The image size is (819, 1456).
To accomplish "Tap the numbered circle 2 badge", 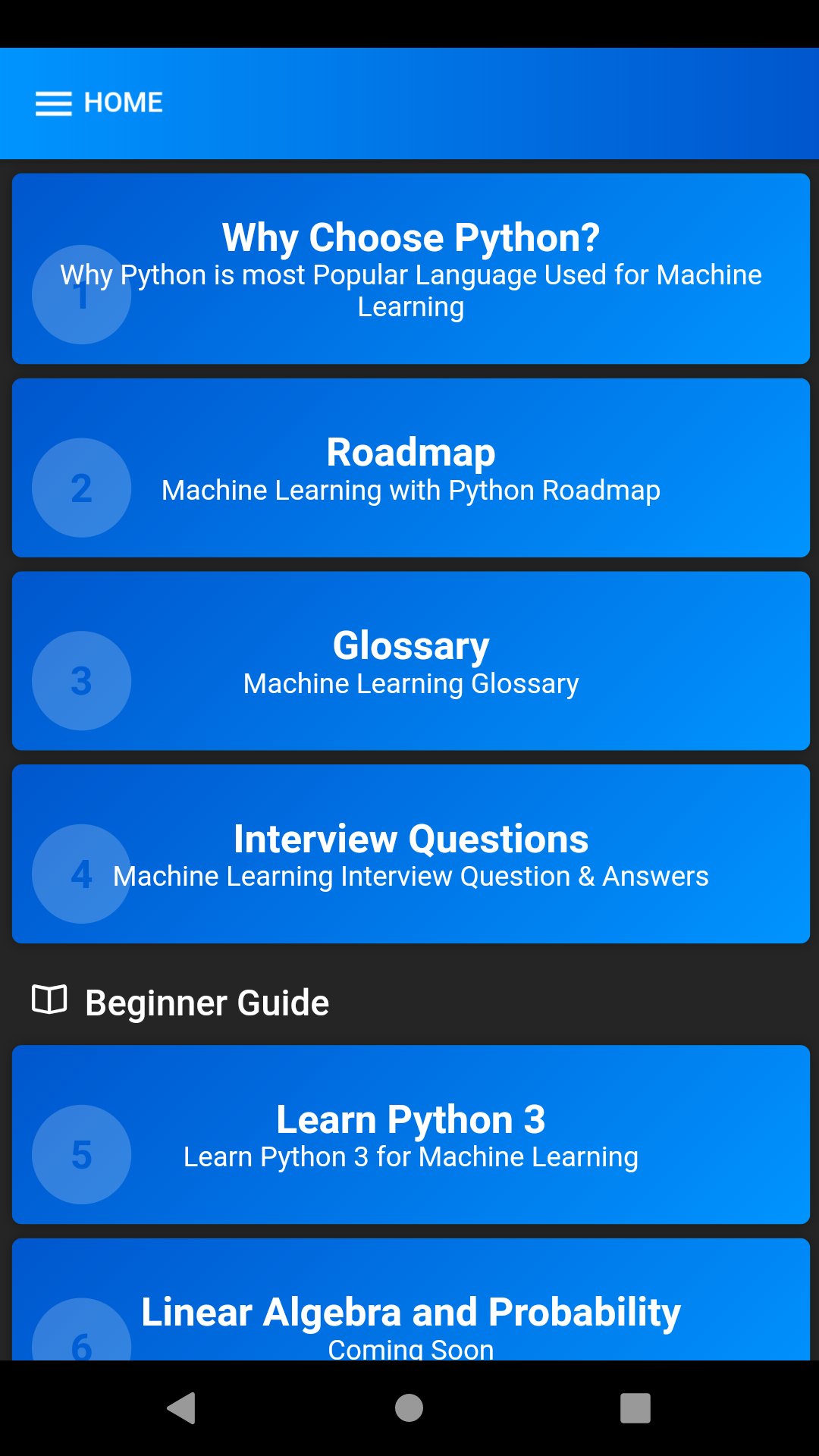I will [x=81, y=488].
